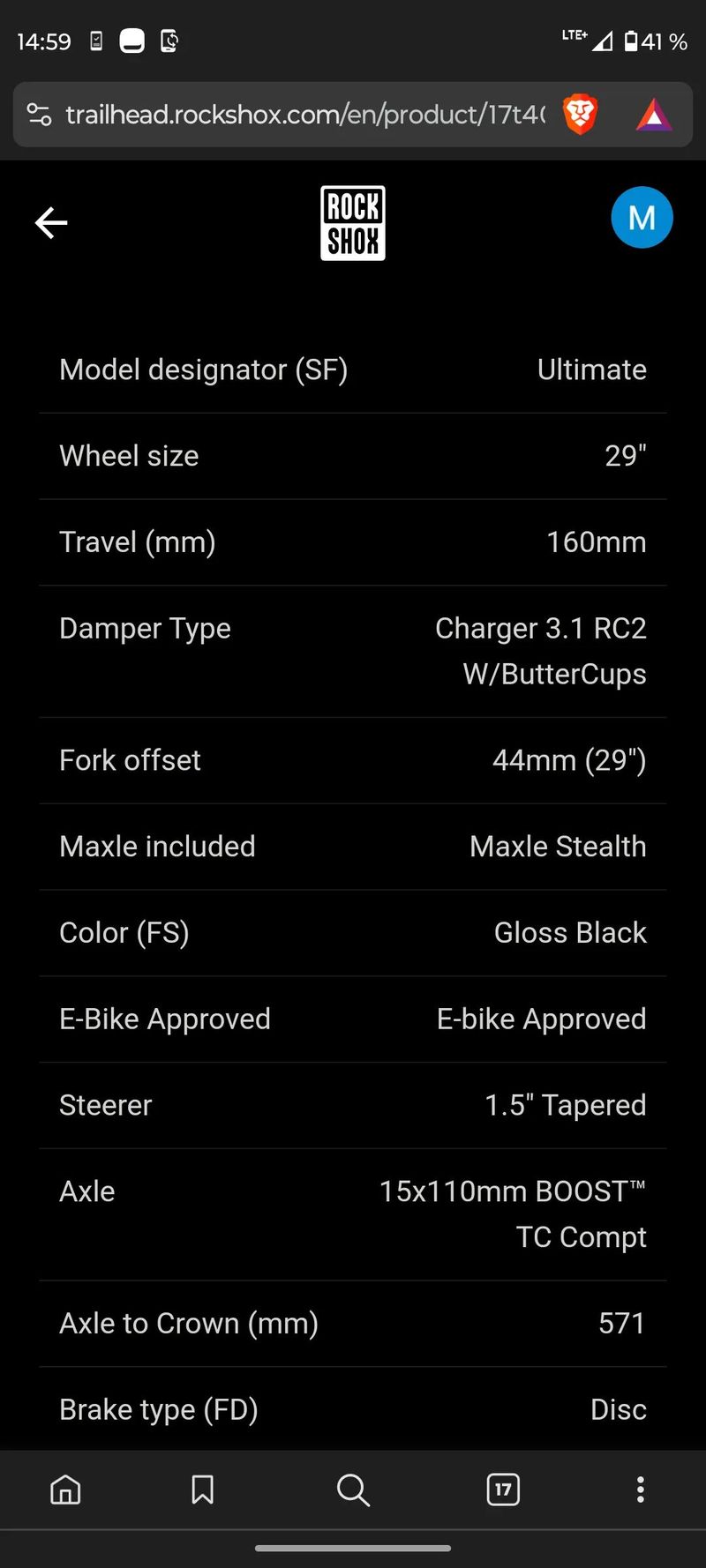706x1568 pixels.
Task: Select the Damper Type spec row
Action: [353, 650]
